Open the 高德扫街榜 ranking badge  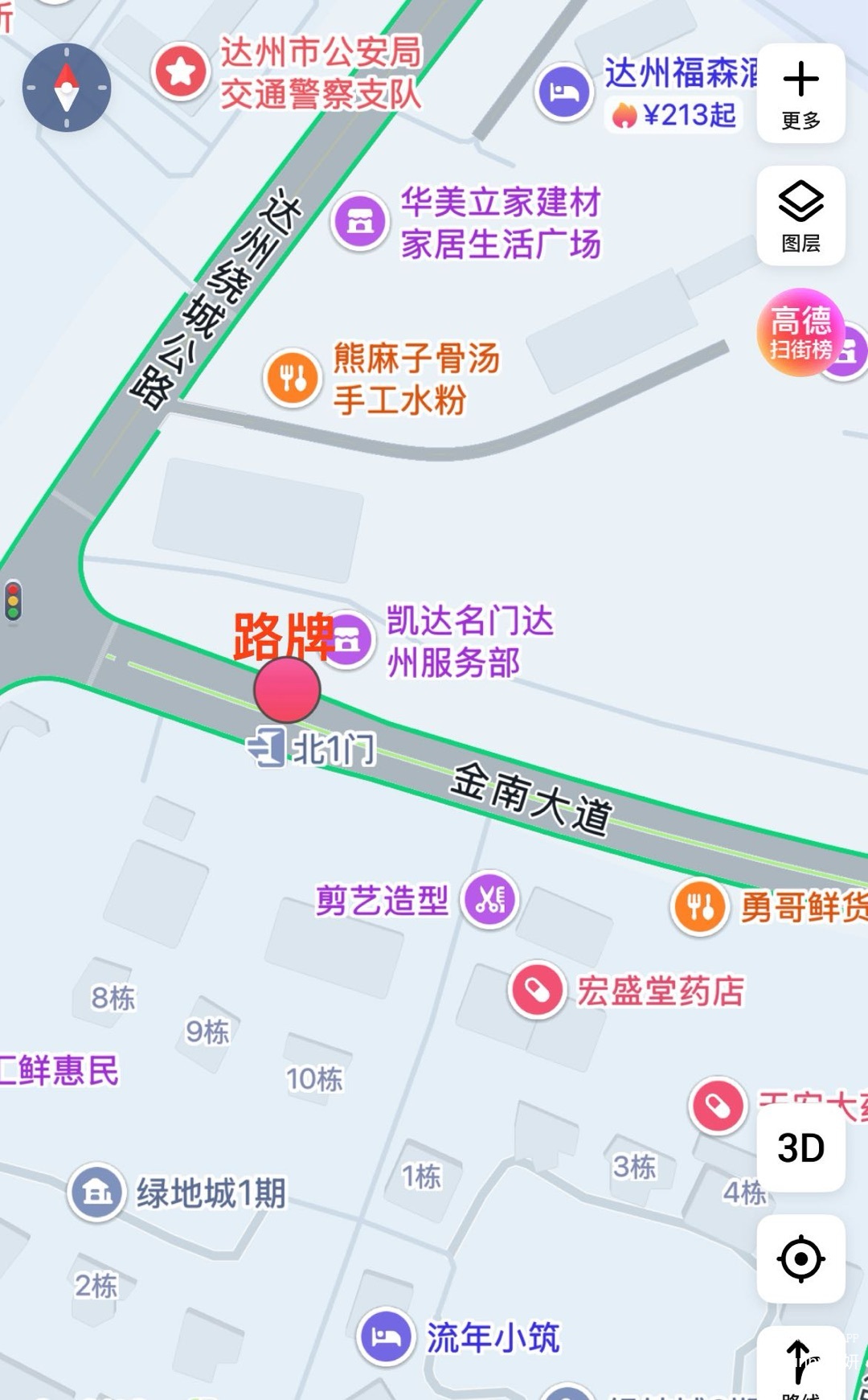click(800, 332)
